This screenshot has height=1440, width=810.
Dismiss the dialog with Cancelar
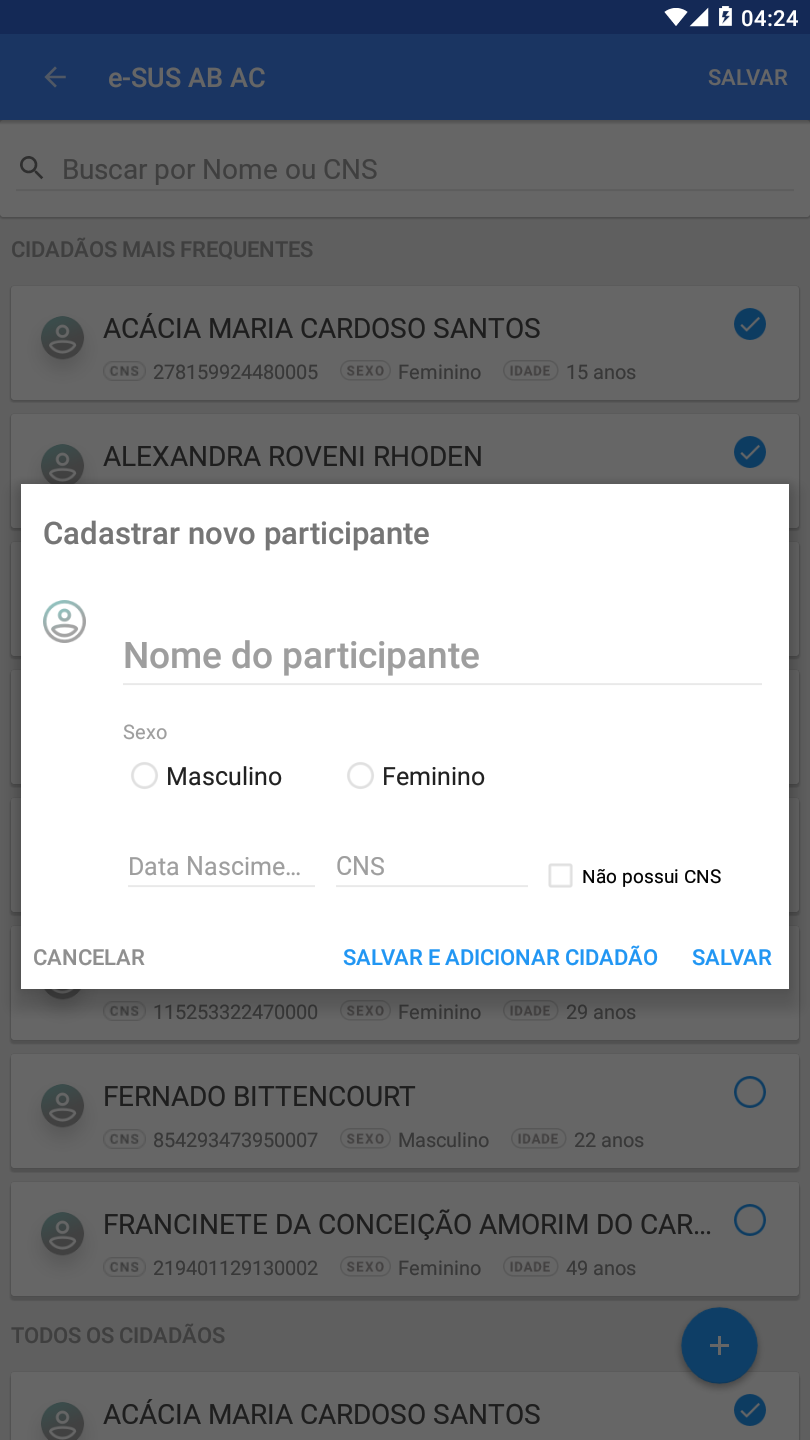[89, 957]
